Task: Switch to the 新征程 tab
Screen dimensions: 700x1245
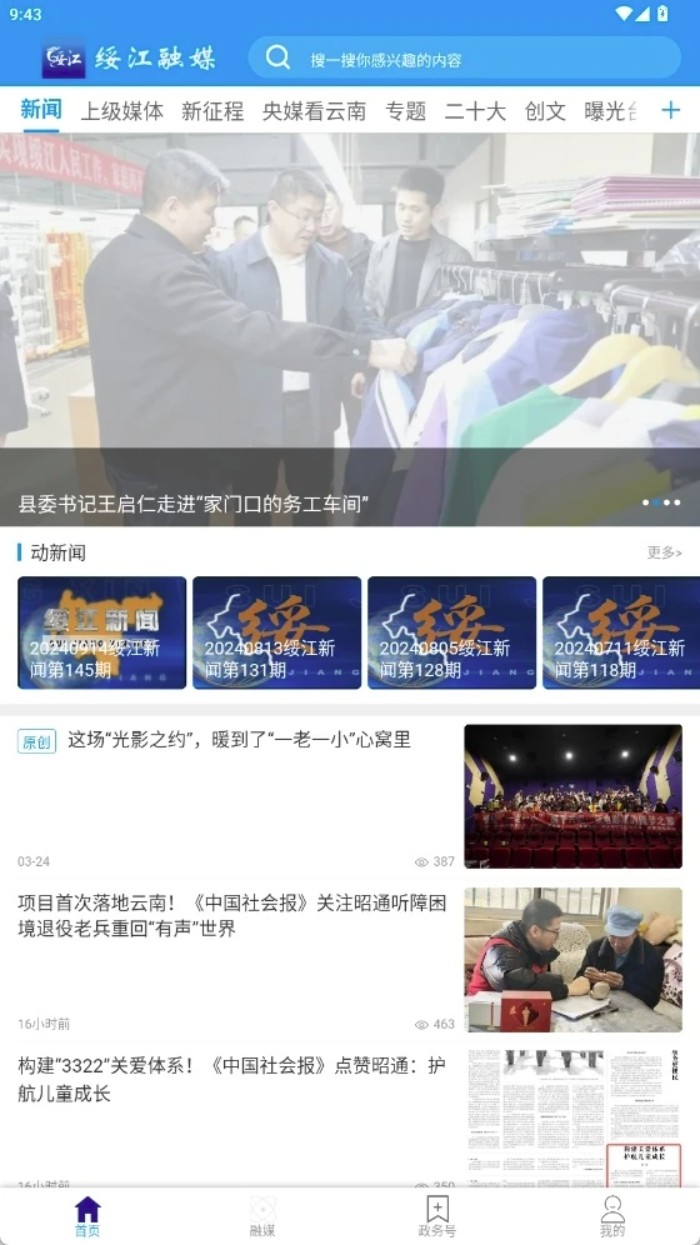Action: 212,111
